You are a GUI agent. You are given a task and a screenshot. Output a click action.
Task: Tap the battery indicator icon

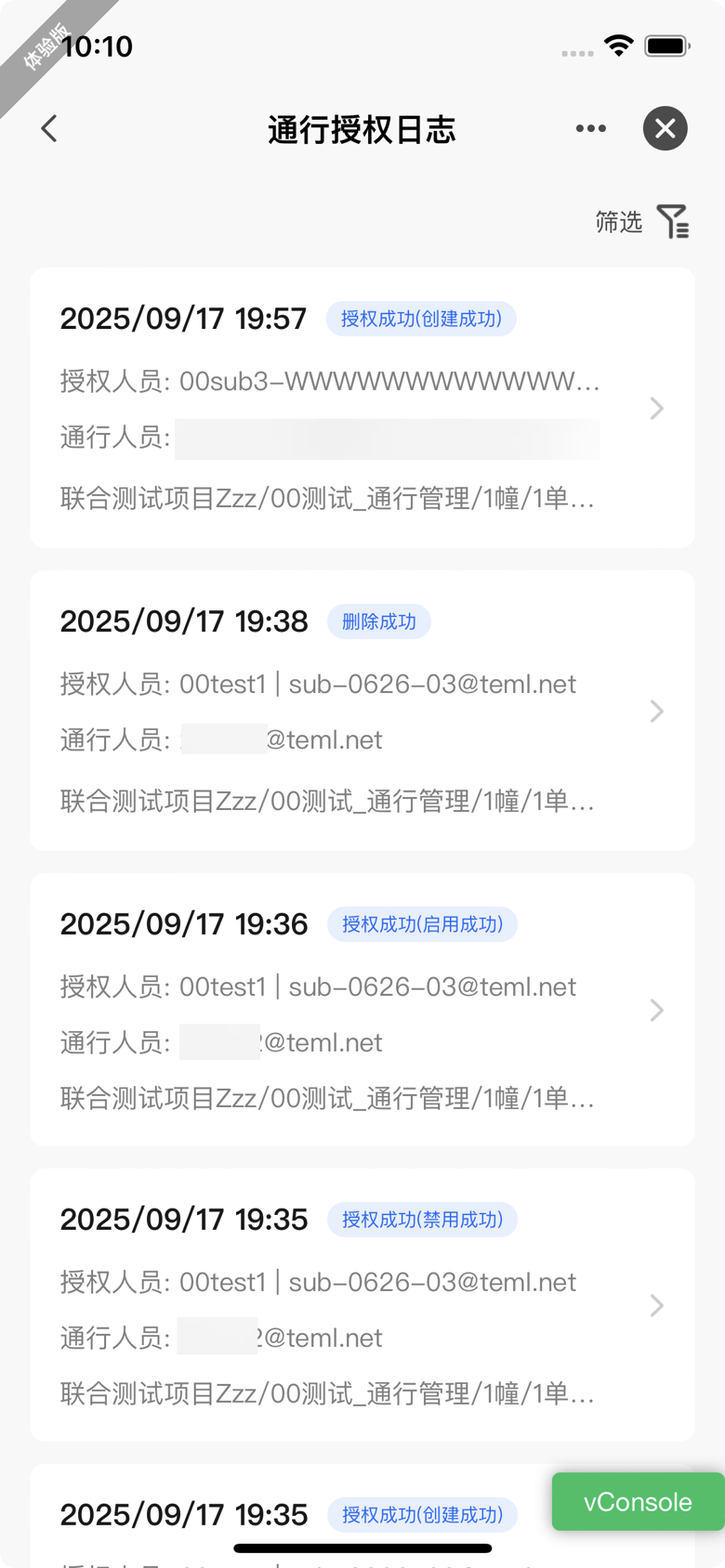point(662,45)
